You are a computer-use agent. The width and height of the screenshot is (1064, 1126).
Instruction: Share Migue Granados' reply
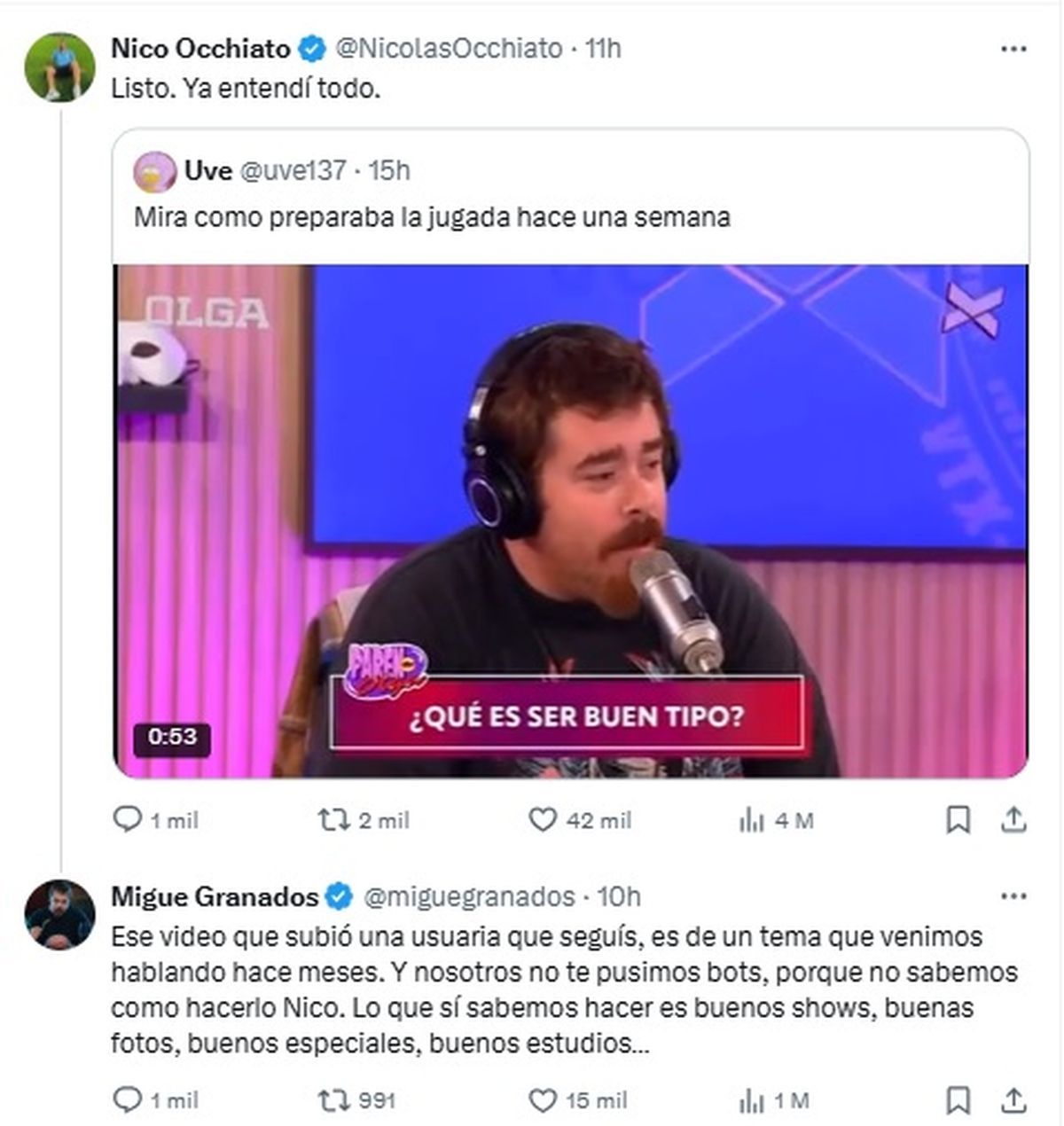point(1013,1100)
